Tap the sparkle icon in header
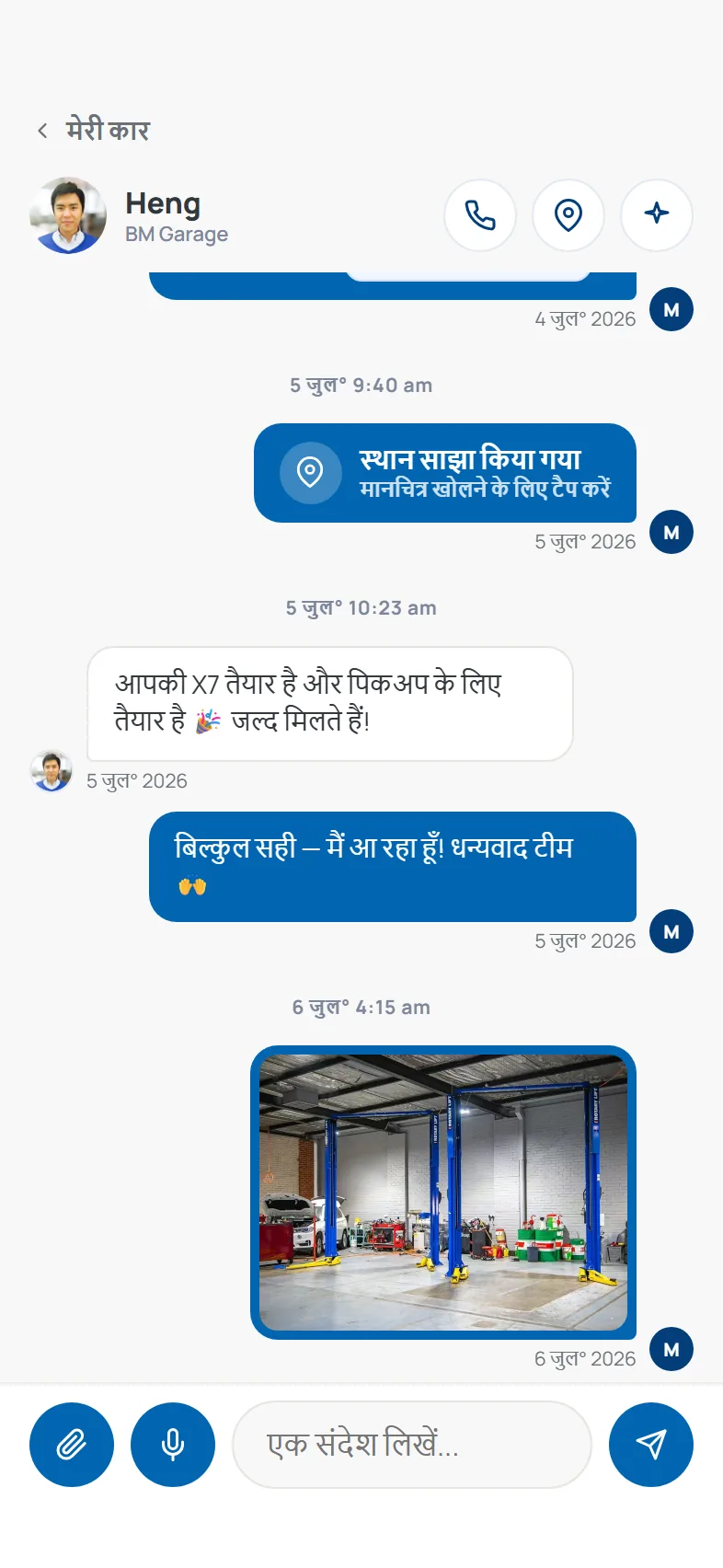Image resolution: width=723 pixels, height=1568 pixels. (x=657, y=215)
